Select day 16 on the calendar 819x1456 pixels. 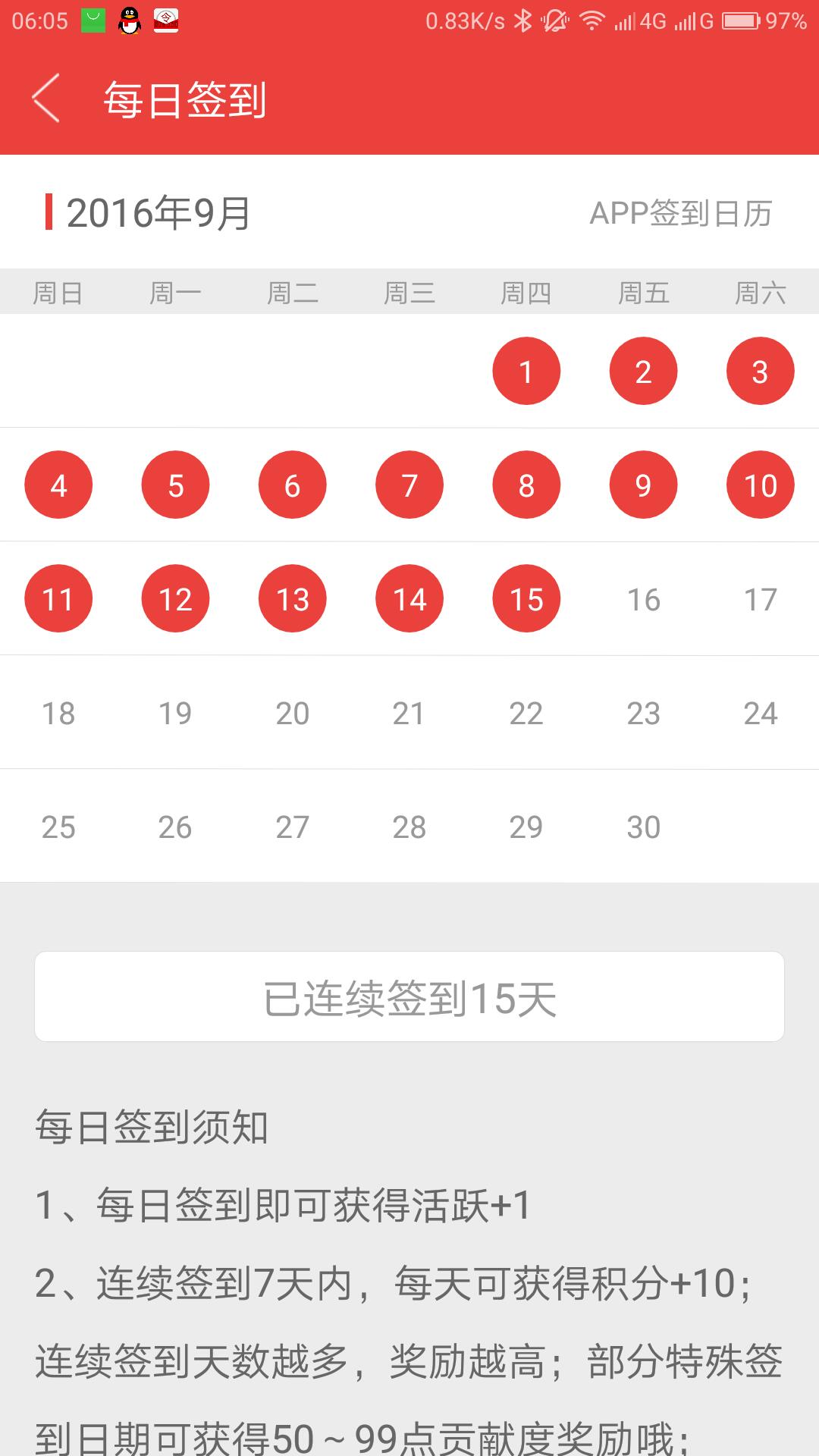coord(643,599)
